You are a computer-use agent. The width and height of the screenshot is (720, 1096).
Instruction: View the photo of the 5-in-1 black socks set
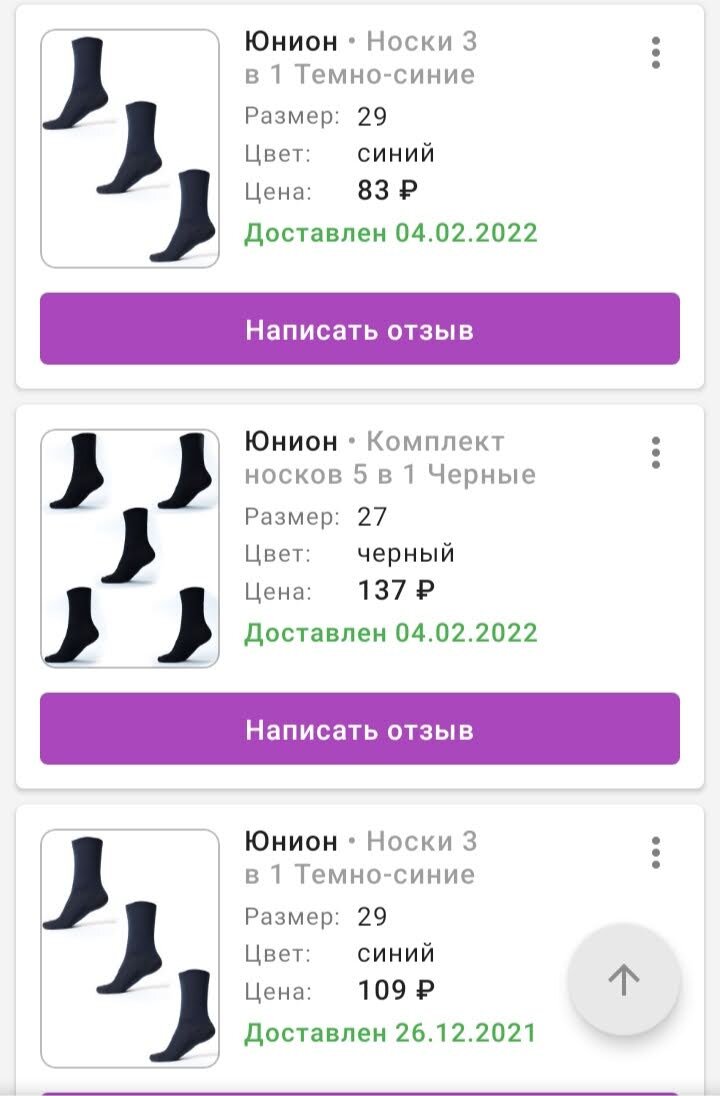129,545
